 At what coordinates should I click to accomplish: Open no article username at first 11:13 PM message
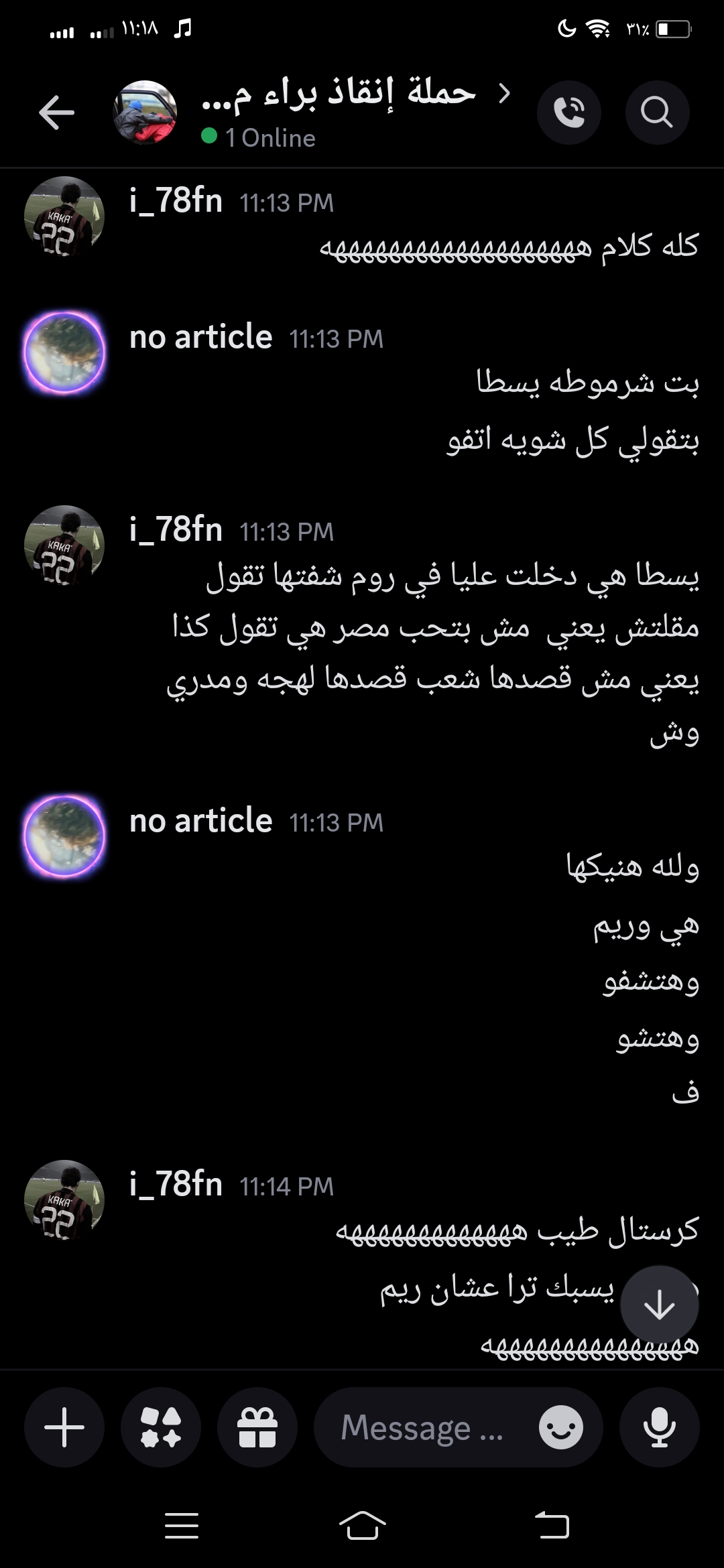200,337
